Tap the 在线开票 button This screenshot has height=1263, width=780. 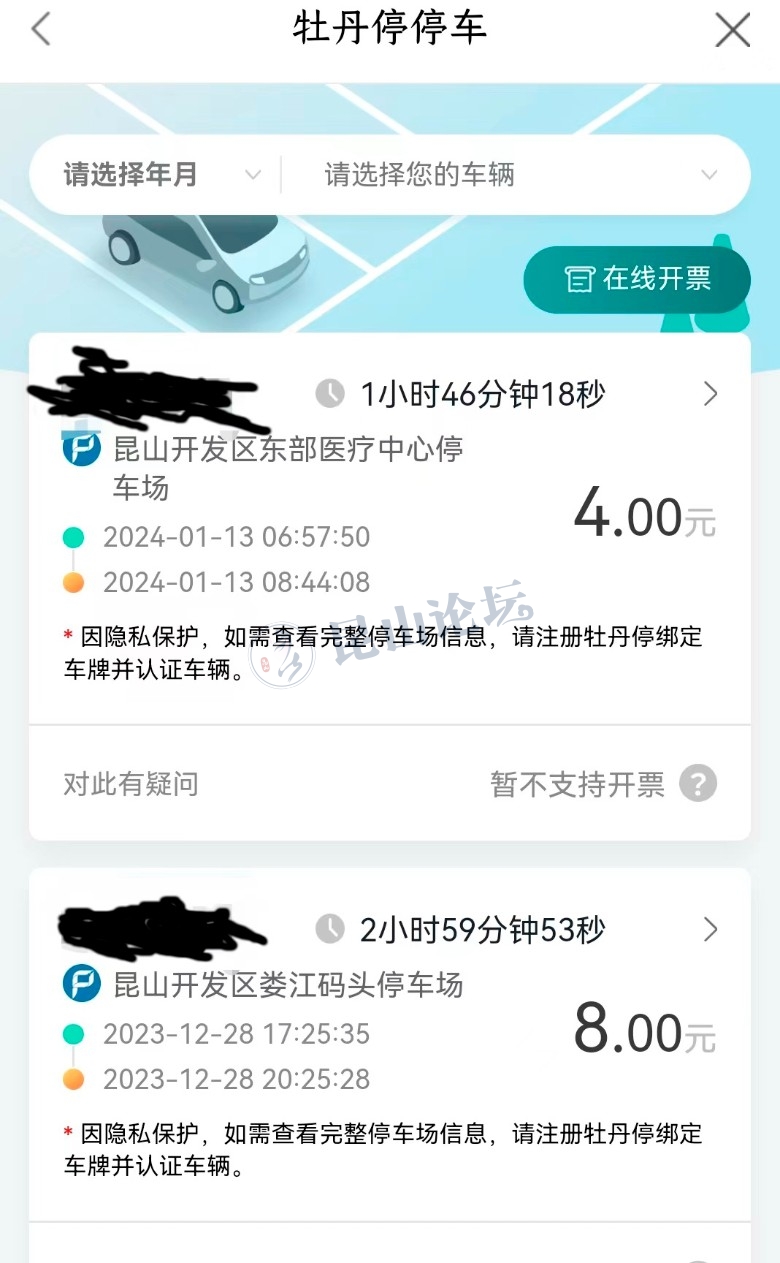pyautogui.click(x=637, y=279)
